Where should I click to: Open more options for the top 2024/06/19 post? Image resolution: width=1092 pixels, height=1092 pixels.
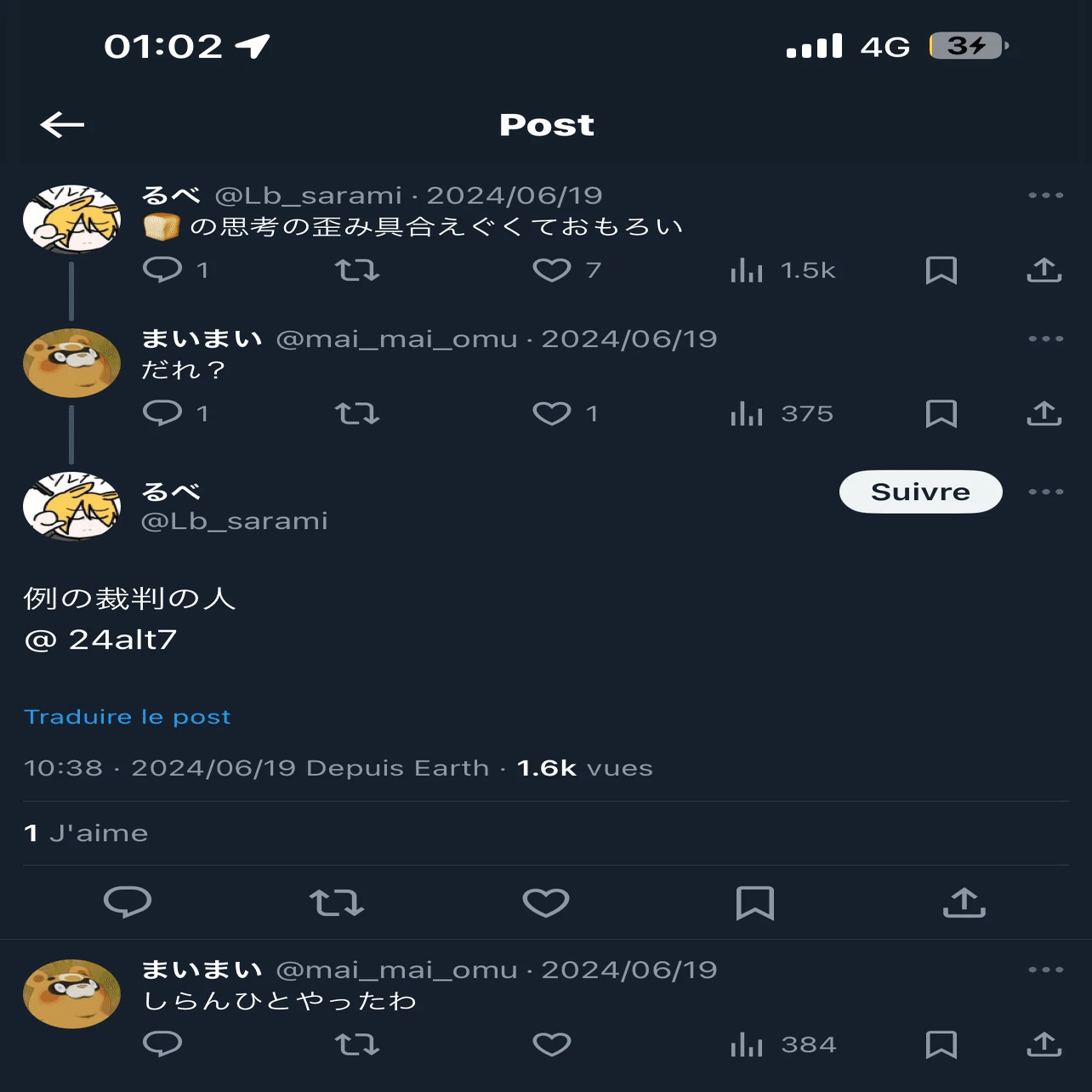coord(1045,196)
